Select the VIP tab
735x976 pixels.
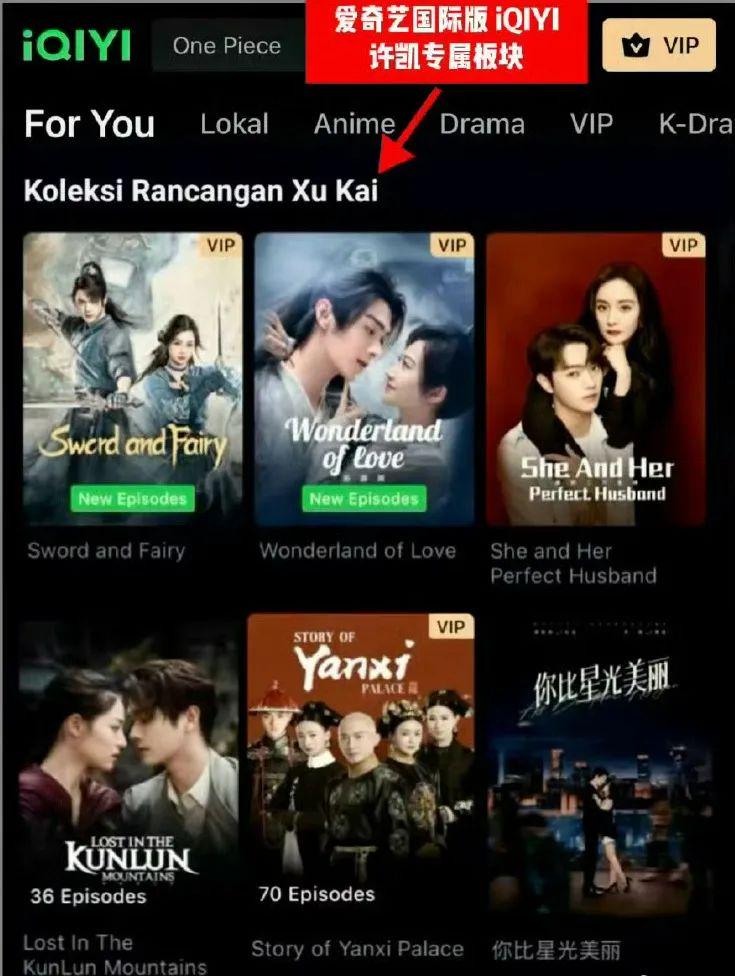591,124
